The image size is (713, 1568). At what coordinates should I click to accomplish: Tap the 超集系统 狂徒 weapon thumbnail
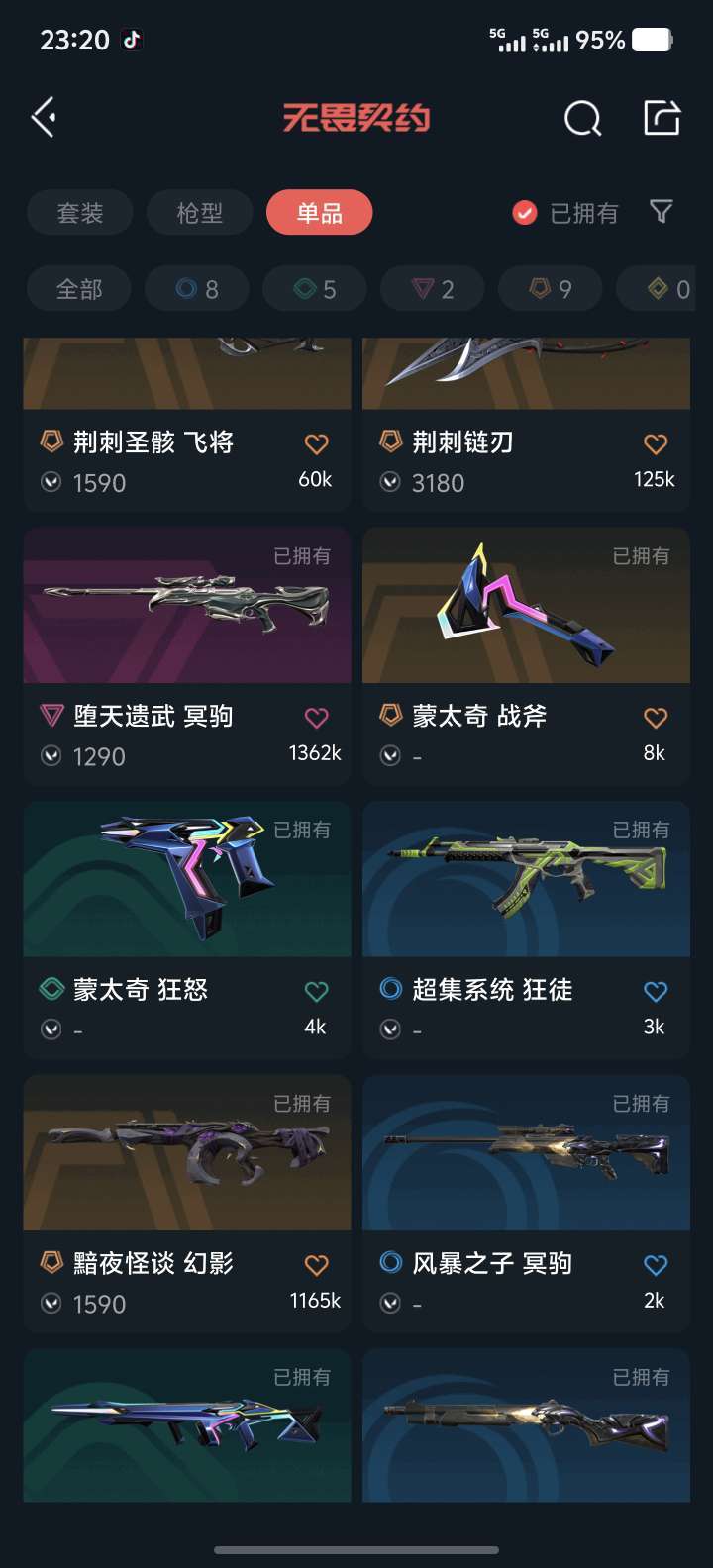(525, 879)
